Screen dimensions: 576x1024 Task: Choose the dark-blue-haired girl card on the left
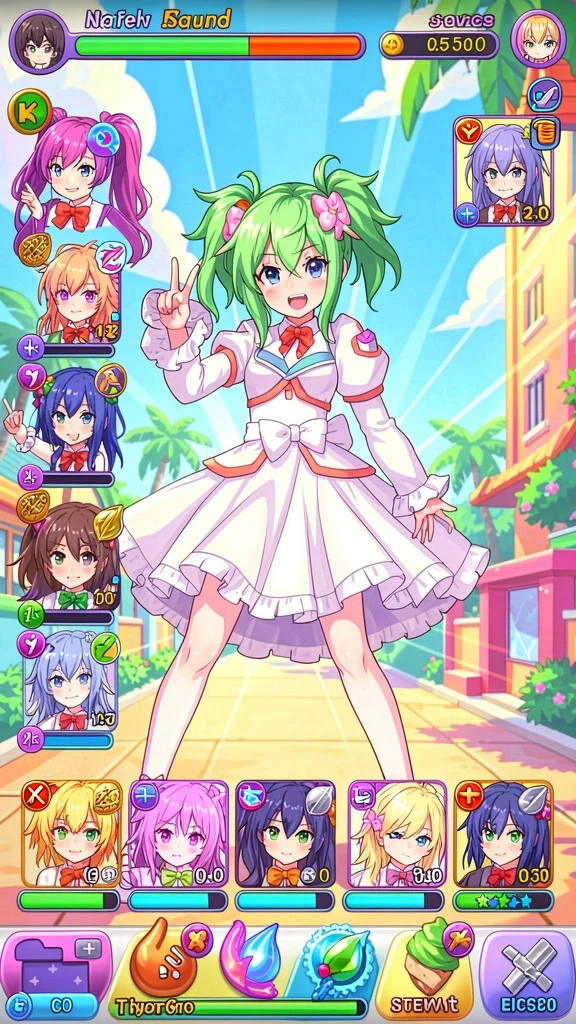(x=69, y=418)
